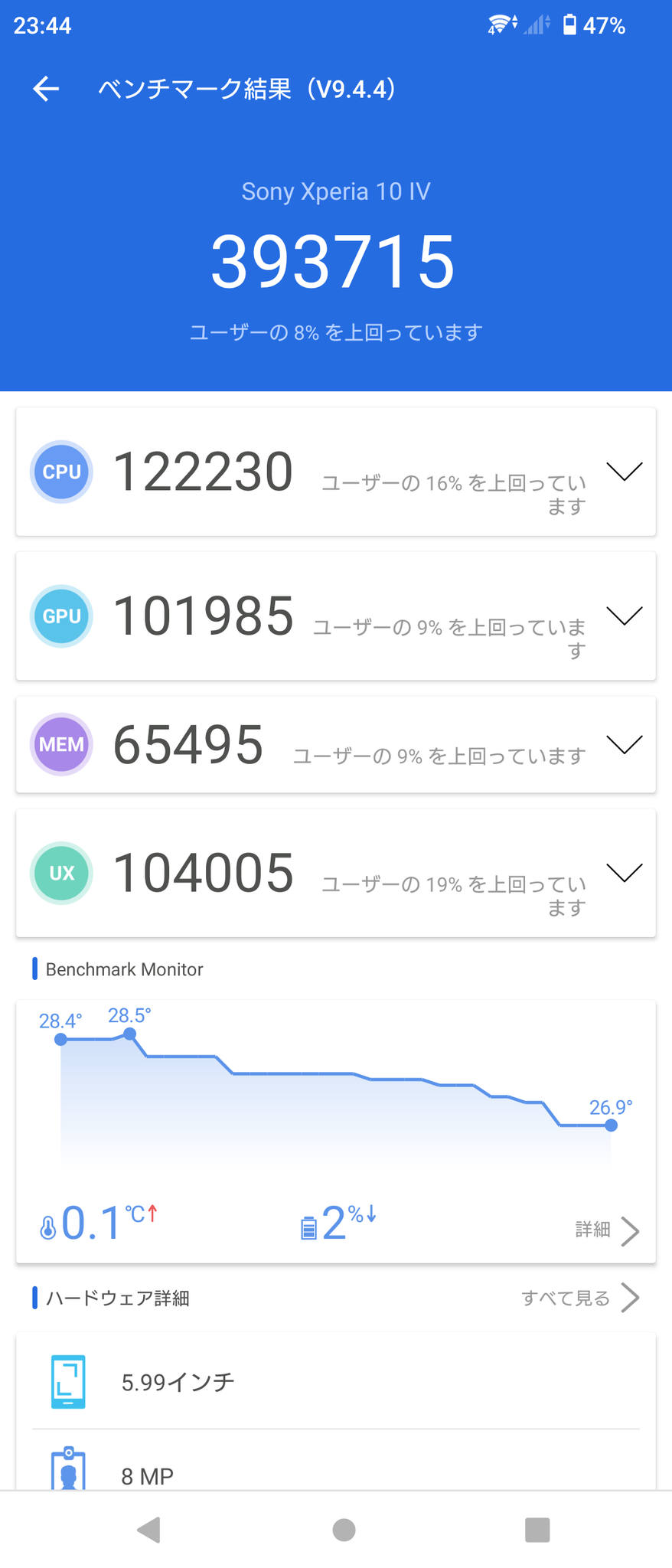Tap the back arrow in the header
Screen dimensions: 672x1568
tap(44, 88)
